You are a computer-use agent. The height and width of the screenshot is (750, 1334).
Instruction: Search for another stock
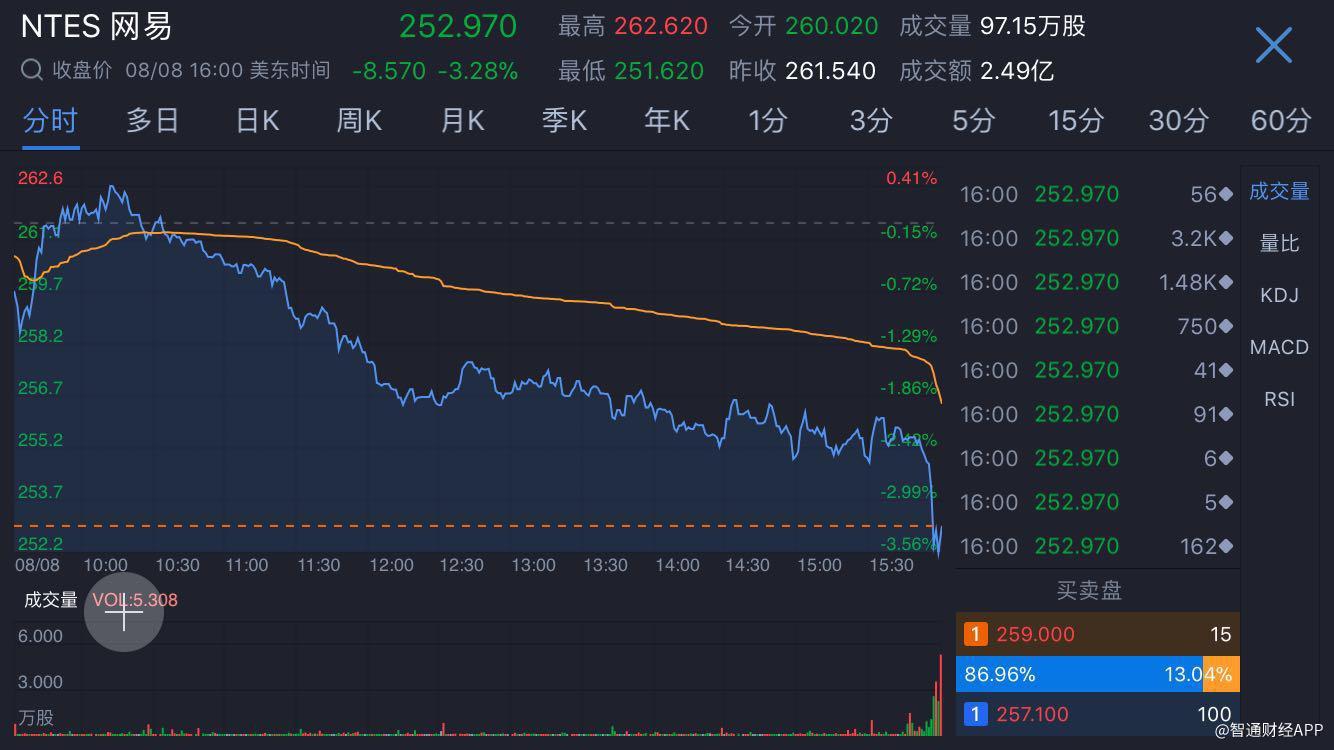coord(32,70)
